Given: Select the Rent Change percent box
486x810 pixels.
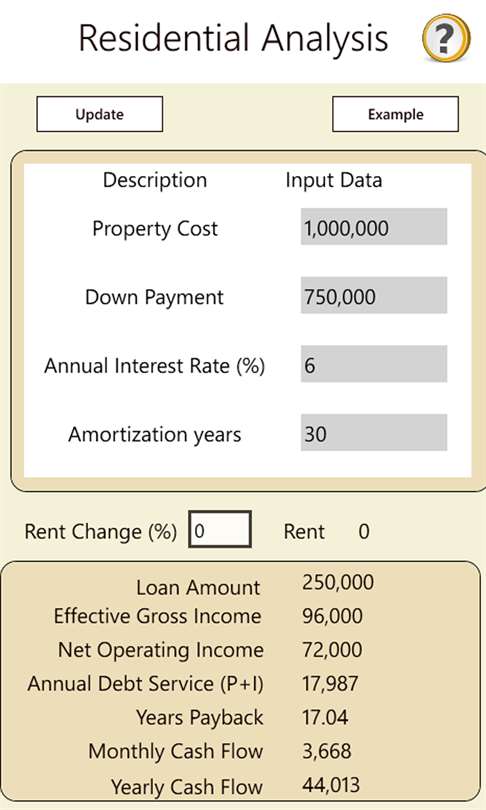Looking at the screenshot, I should coord(220,529).
